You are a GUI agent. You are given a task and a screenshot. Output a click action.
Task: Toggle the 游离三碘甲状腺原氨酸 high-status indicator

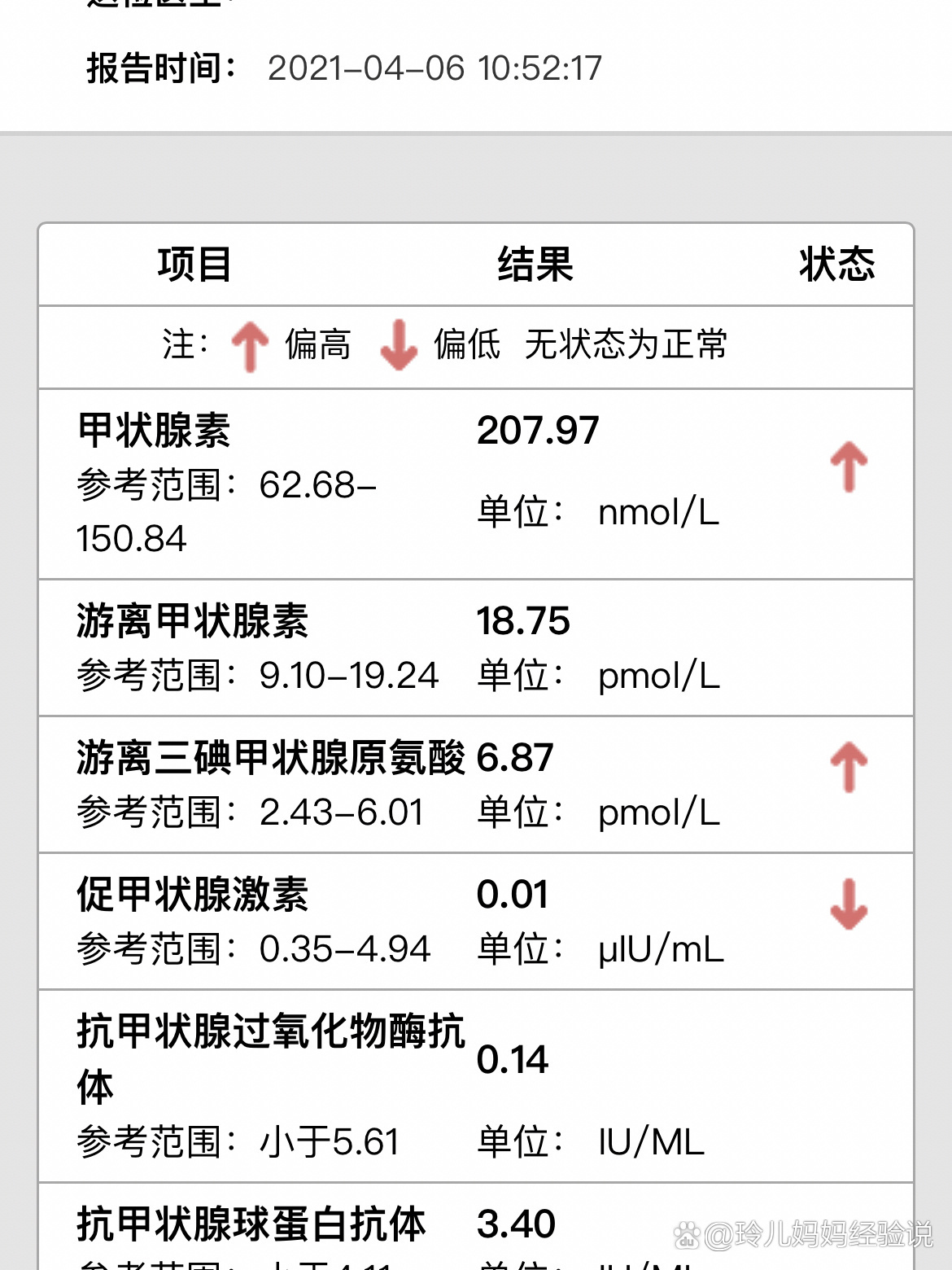tap(847, 765)
